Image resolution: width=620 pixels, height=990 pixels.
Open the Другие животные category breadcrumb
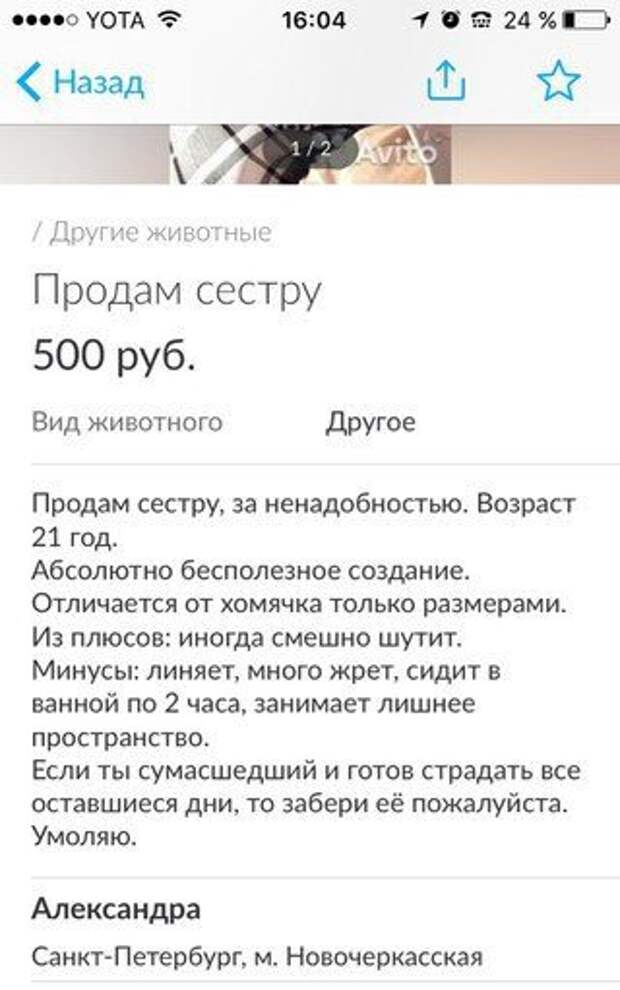pos(159,234)
